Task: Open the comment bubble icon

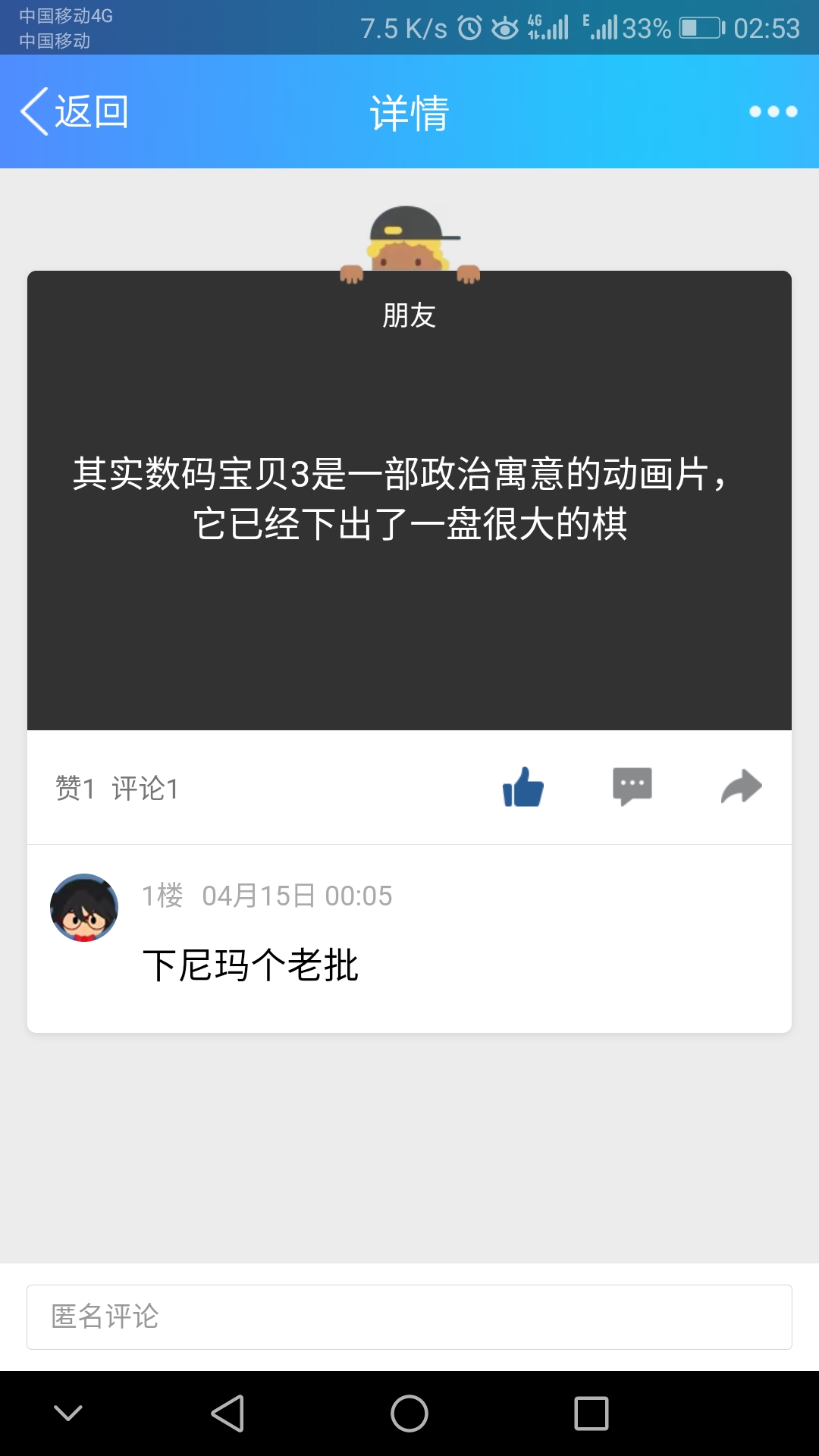Action: (x=632, y=786)
